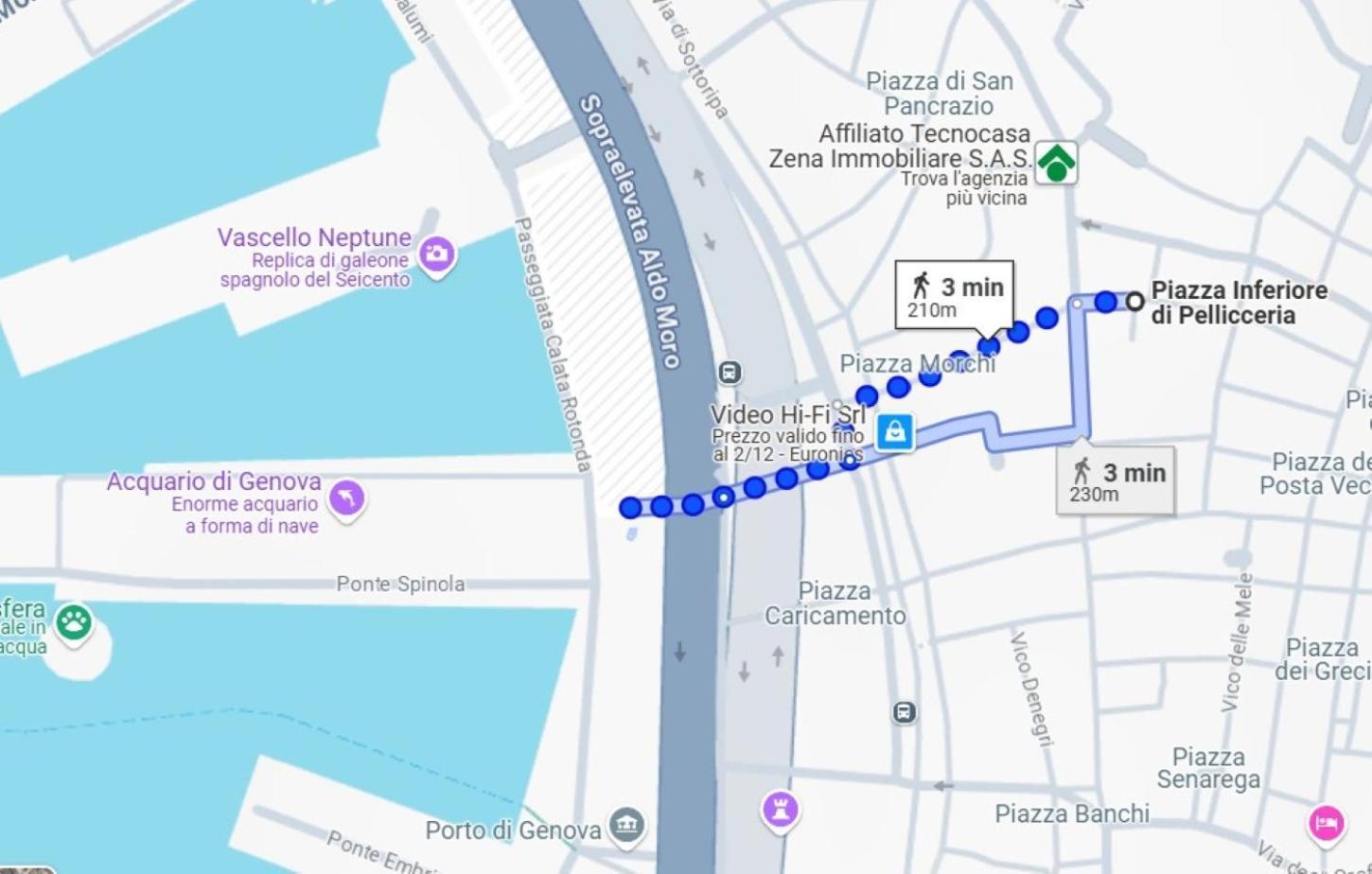
Task: Tap the Vascello Neptune camera pin
Action: tap(436, 253)
